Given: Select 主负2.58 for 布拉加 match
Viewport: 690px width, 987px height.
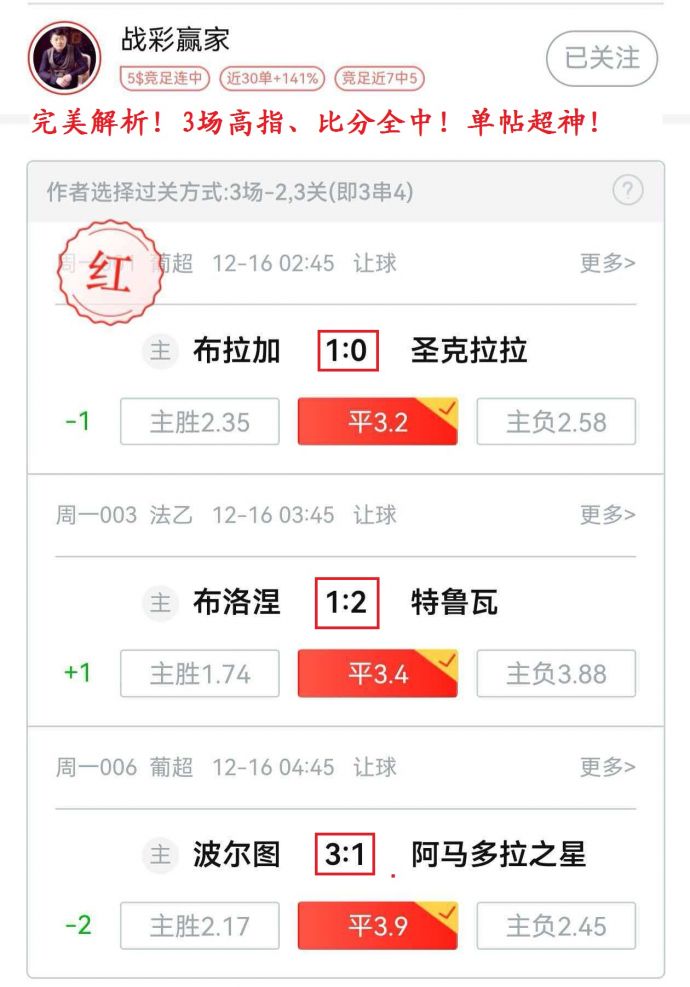Looking at the screenshot, I should point(556,422).
